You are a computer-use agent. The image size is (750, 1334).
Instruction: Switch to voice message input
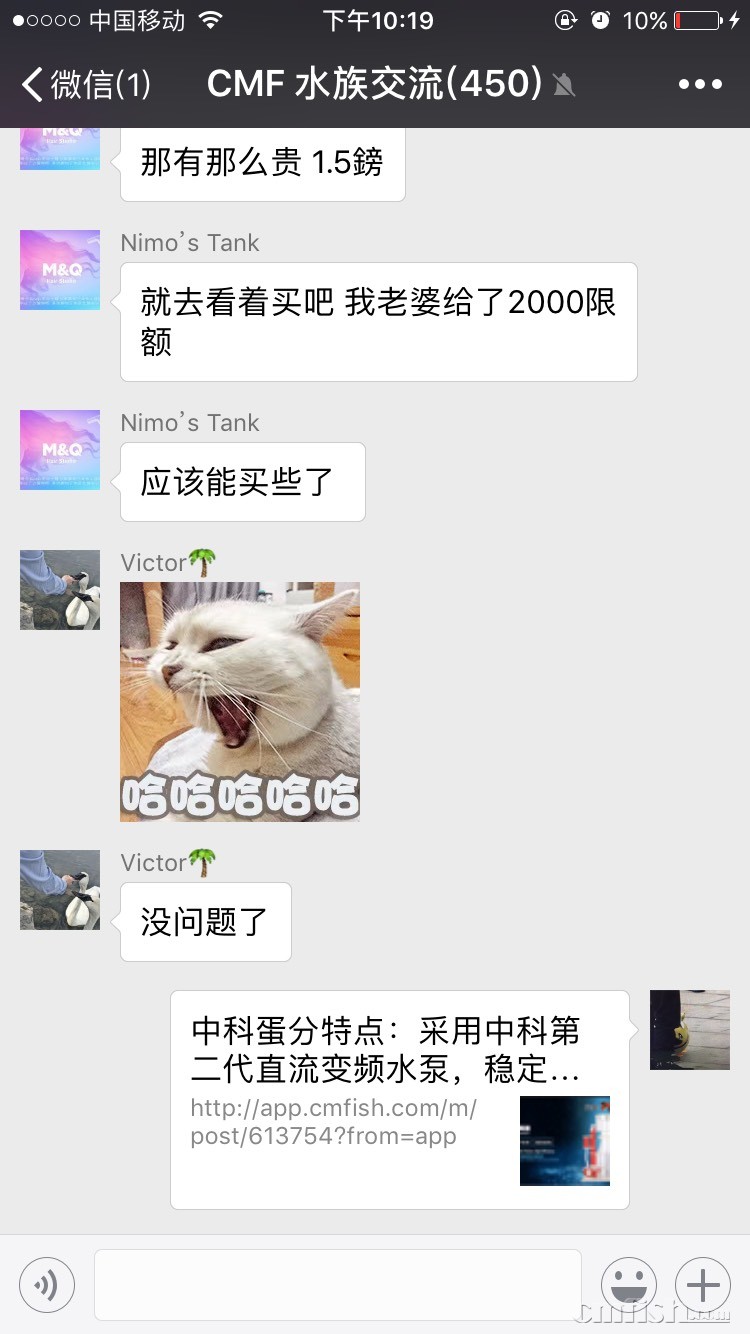[47, 1284]
